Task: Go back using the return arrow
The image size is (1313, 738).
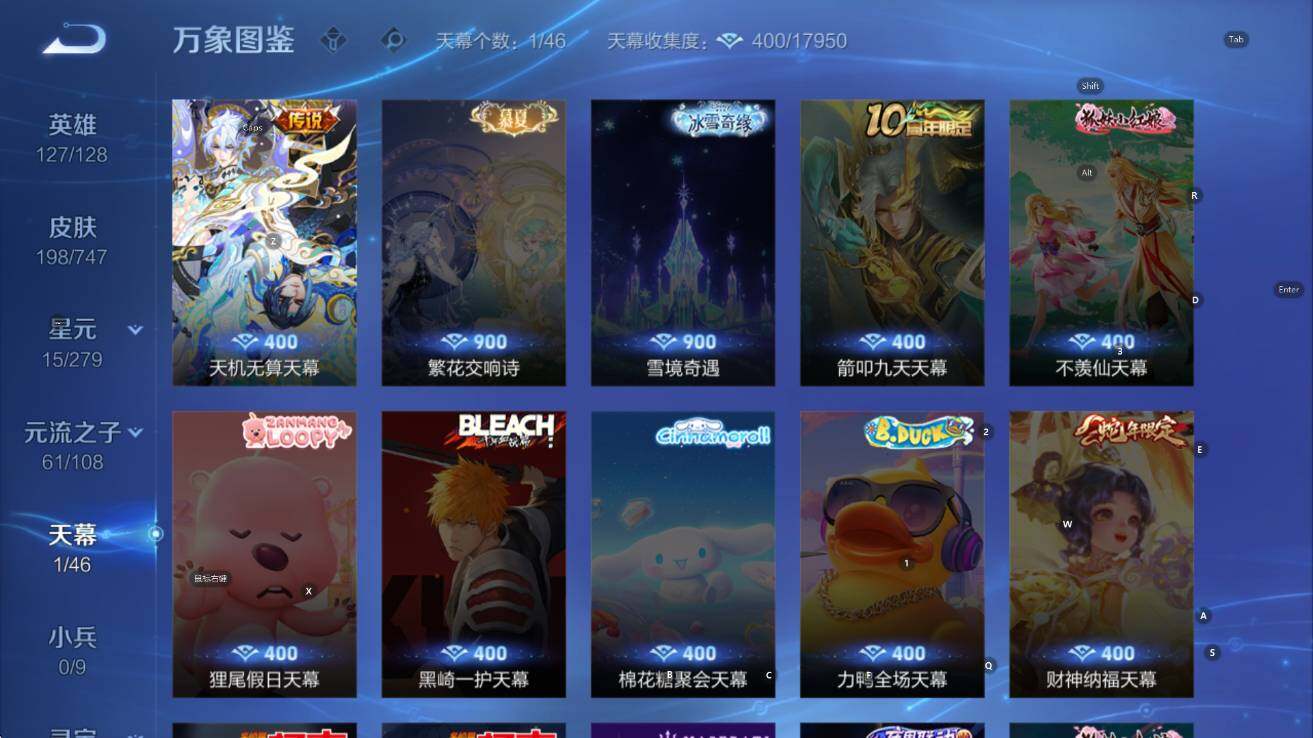Action: pos(74,40)
